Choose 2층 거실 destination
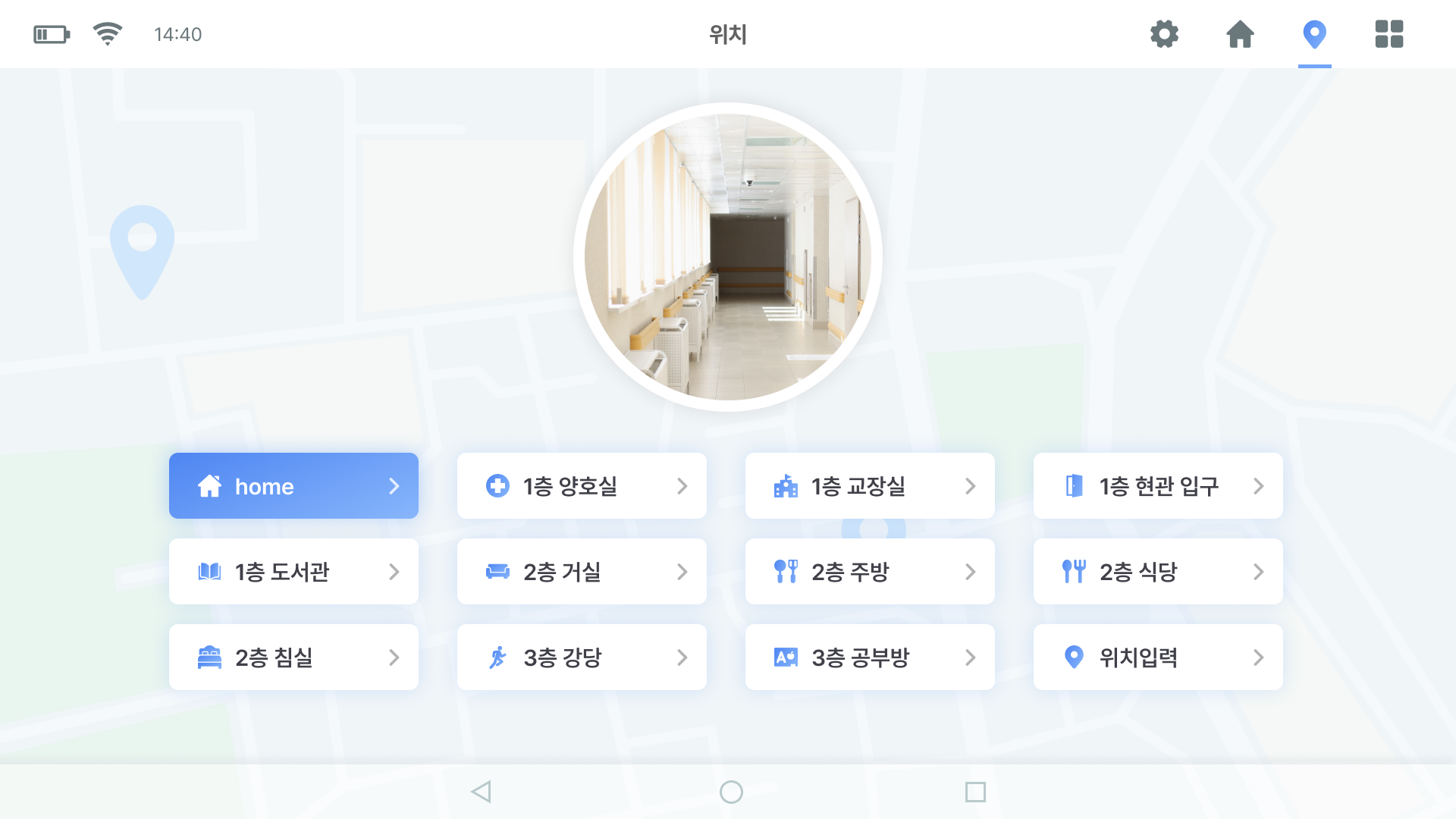The width and height of the screenshot is (1456, 819). click(582, 572)
